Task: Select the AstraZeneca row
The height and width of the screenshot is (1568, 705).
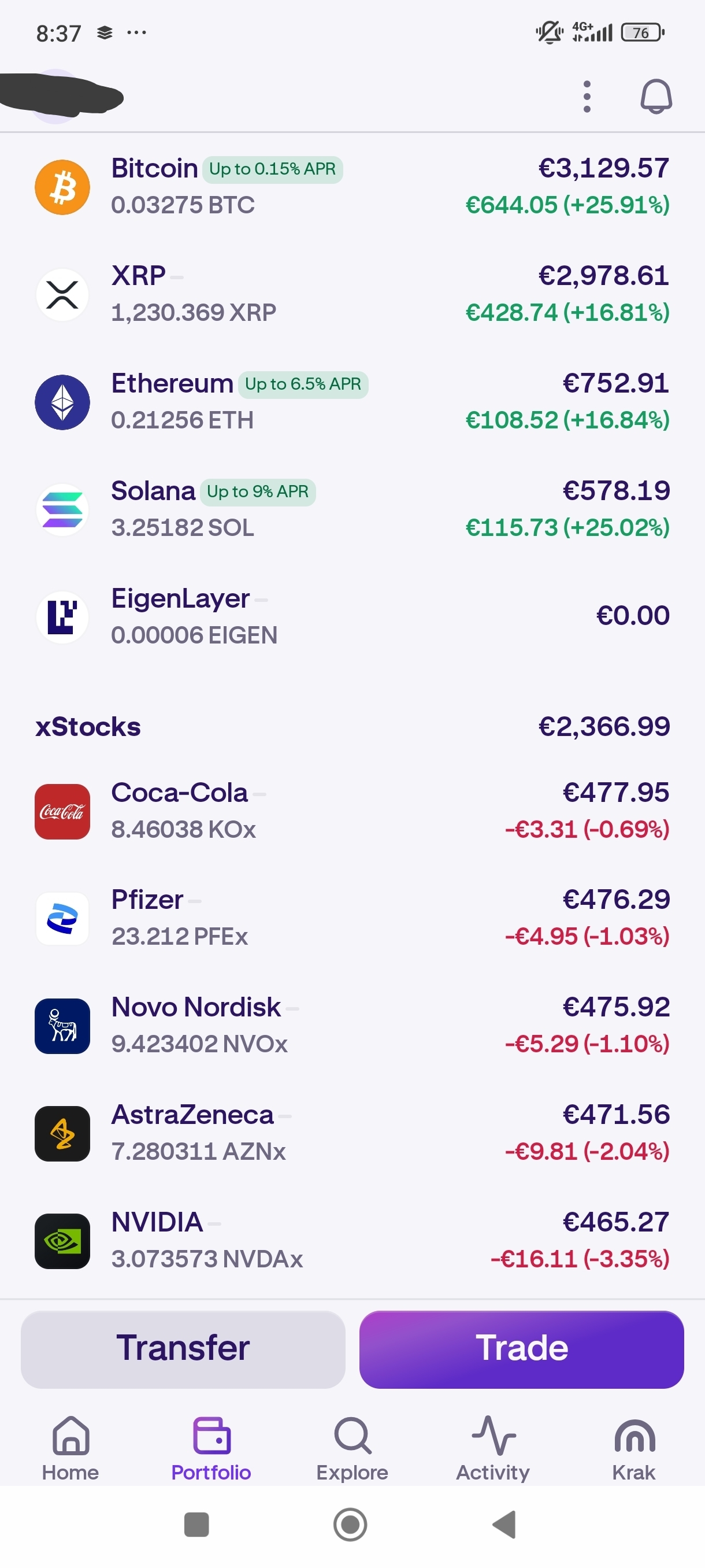Action: pos(352,1133)
